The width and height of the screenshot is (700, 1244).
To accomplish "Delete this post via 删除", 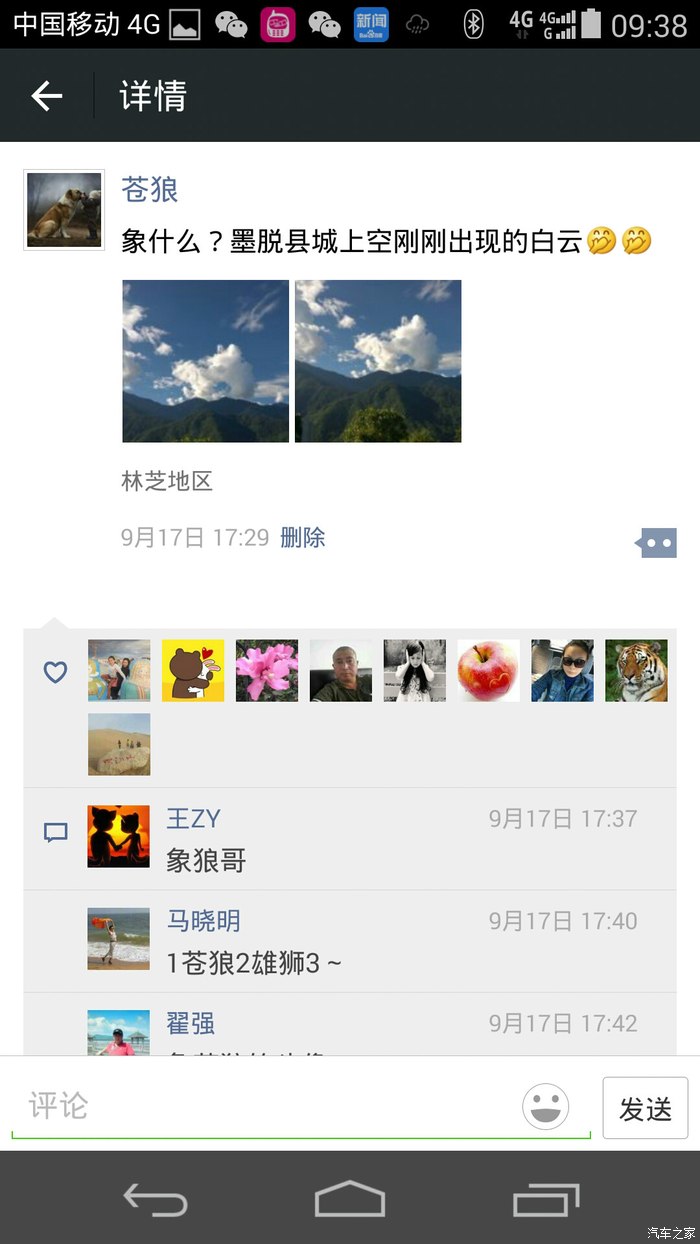I will pos(303,538).
